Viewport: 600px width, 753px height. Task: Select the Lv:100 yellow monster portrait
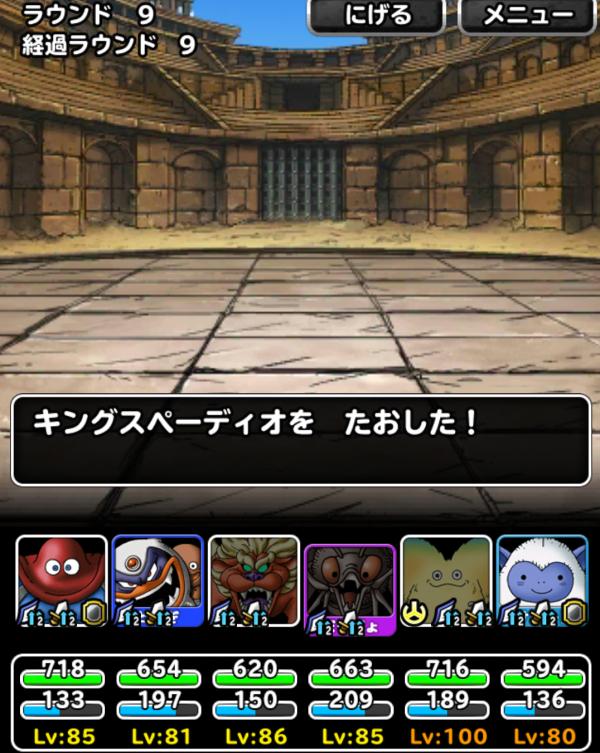[x=446, y=581]
